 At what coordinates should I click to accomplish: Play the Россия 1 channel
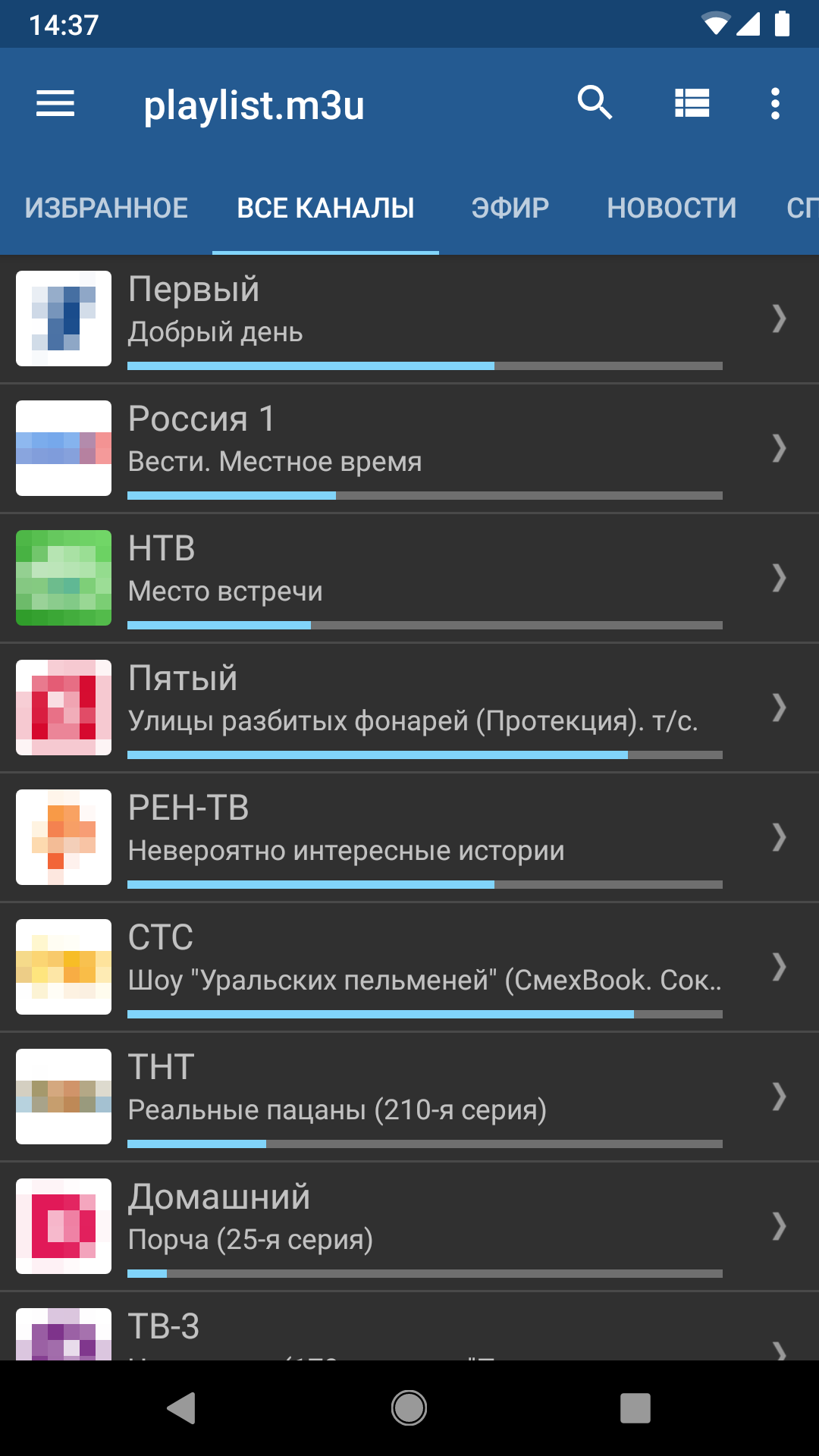[409, 448]
